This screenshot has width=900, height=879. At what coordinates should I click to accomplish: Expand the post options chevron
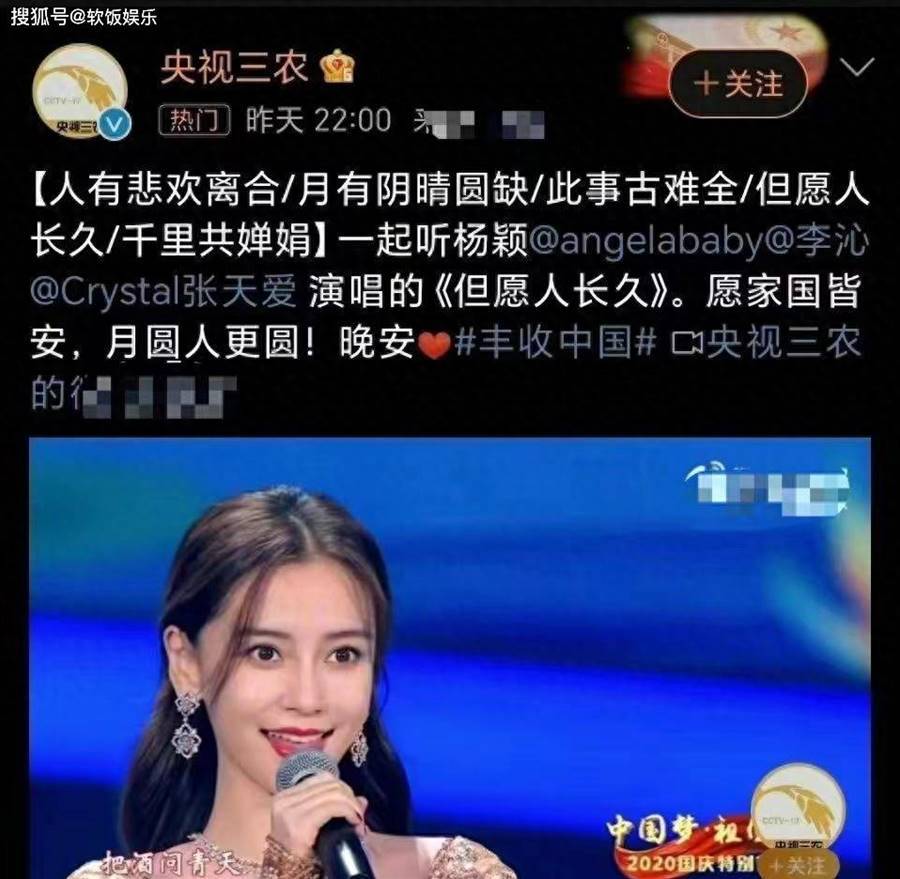[856, 70]
